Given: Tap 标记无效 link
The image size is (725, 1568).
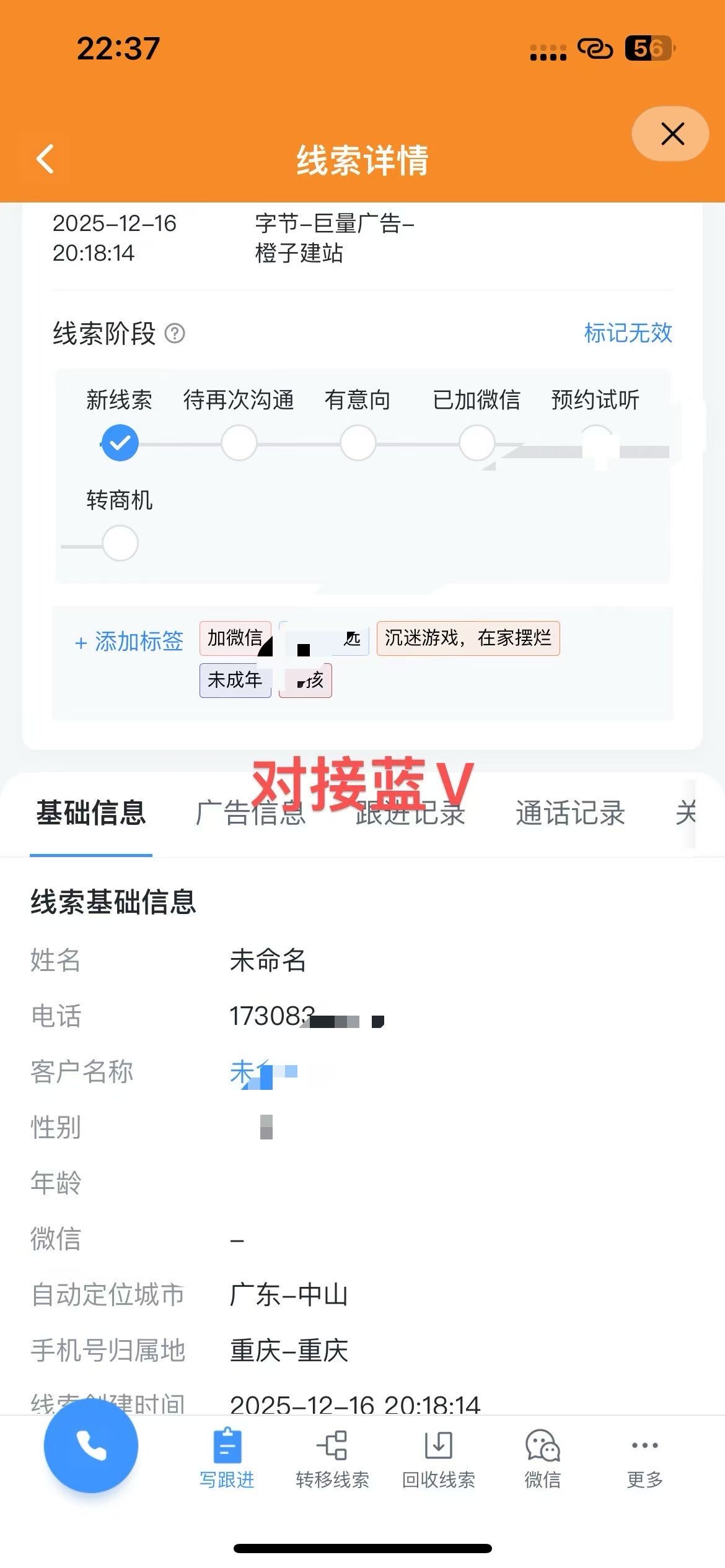Looking at the screenshot, I should point(628,333).
